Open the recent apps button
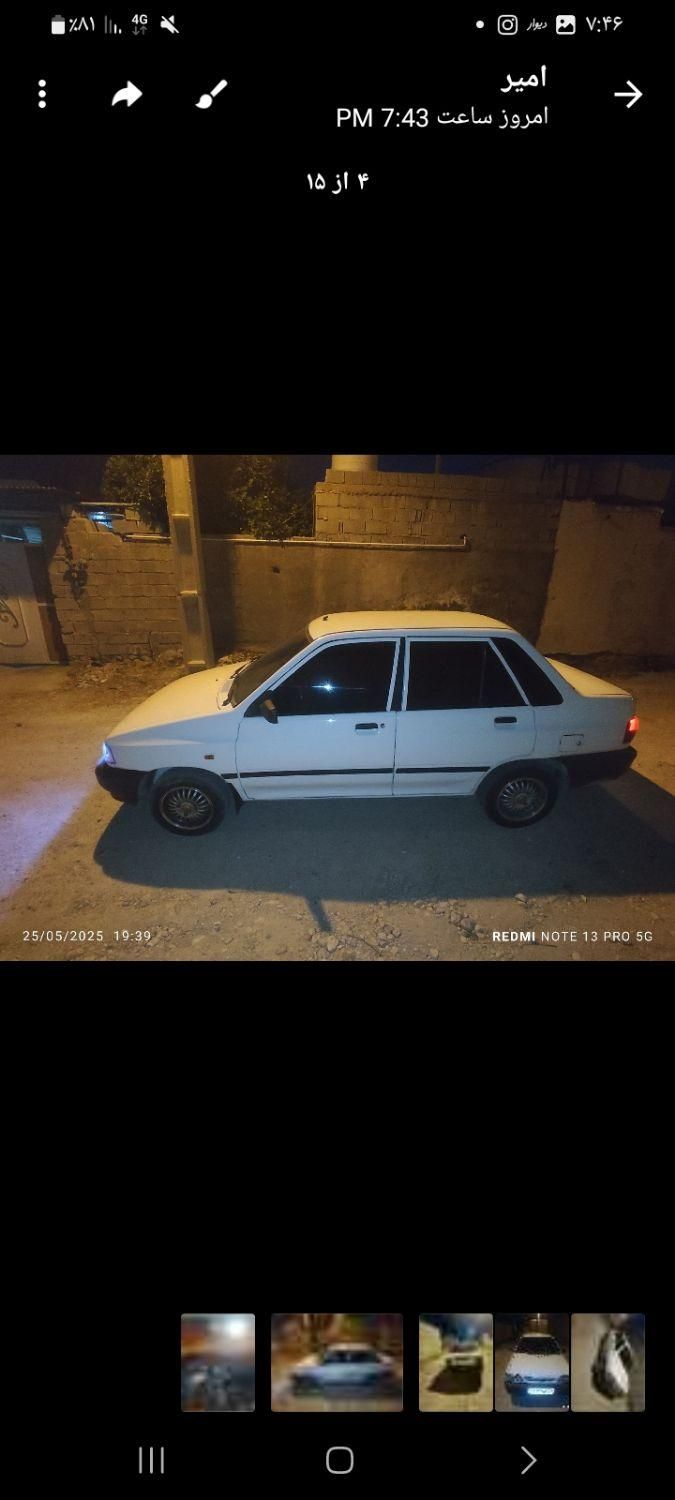675x1500 pixels. tap(151, 1461)
